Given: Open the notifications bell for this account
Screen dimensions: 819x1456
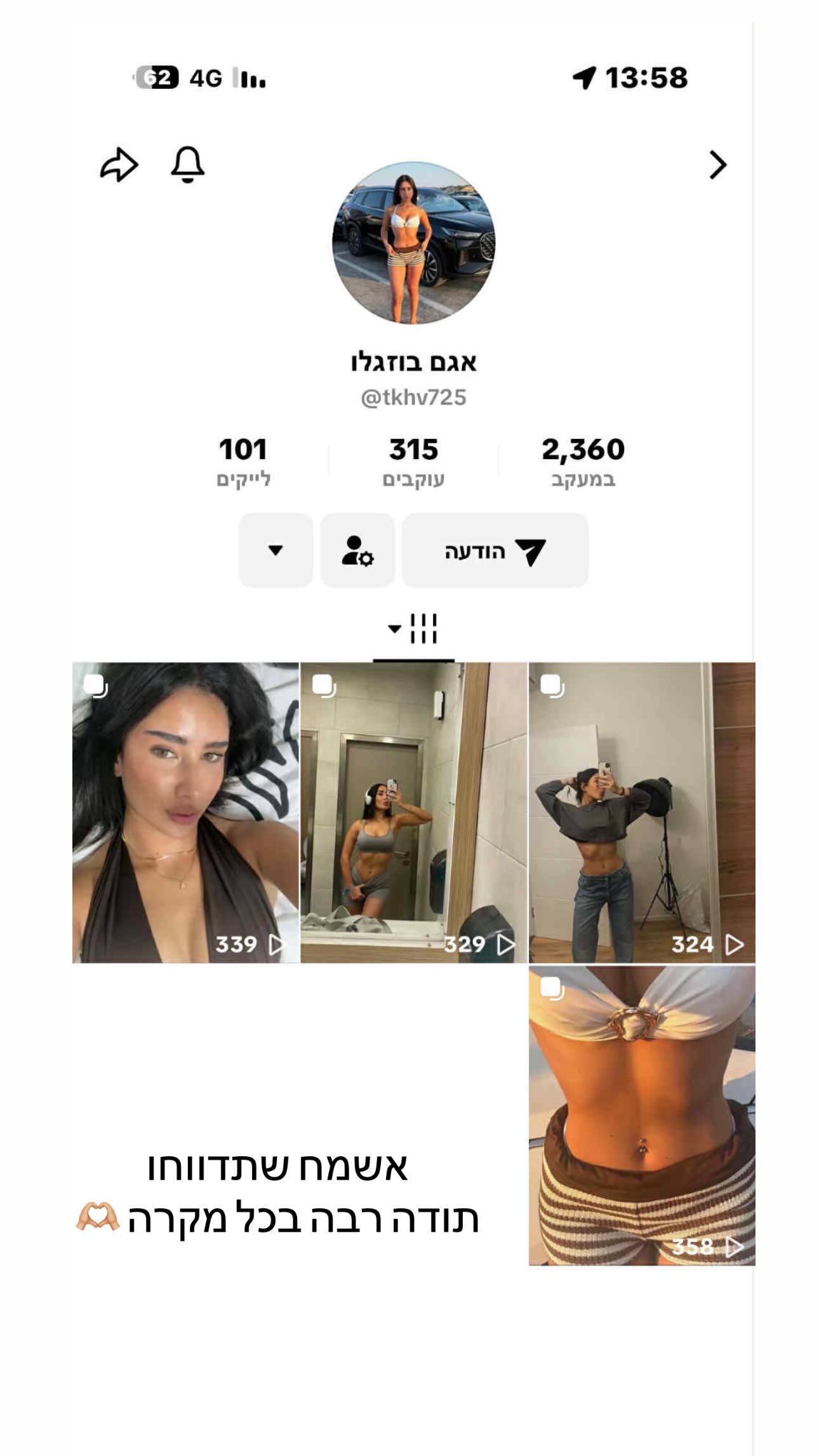Looking at the screenshot, I should (186, 165).
